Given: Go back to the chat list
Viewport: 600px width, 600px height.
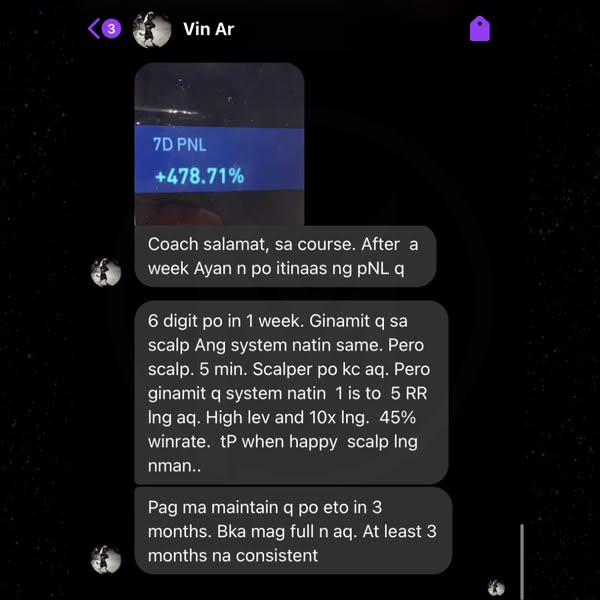Looking at the screenshot, I should point(103,28).
